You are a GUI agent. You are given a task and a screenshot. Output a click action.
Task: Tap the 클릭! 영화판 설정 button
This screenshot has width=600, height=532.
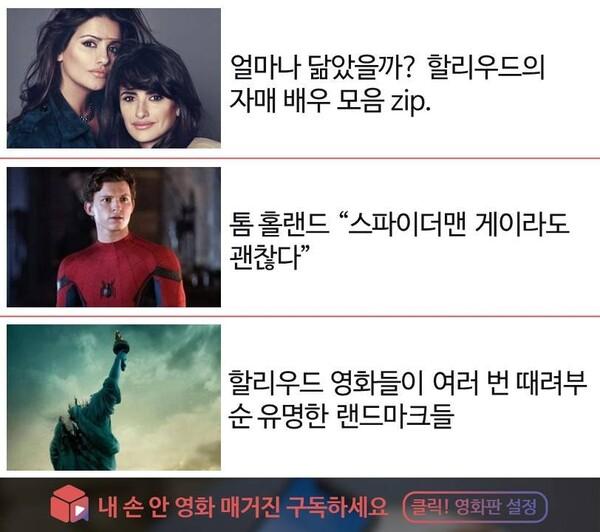tap(476, 504)
